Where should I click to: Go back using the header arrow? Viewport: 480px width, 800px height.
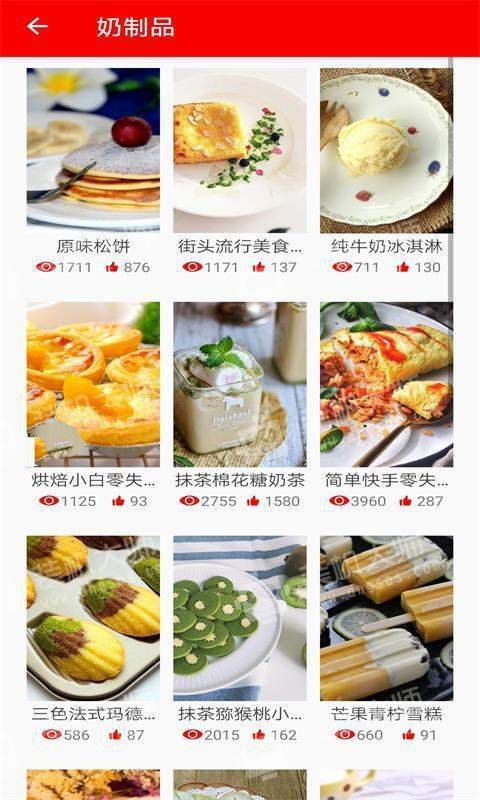coord(37,26)
